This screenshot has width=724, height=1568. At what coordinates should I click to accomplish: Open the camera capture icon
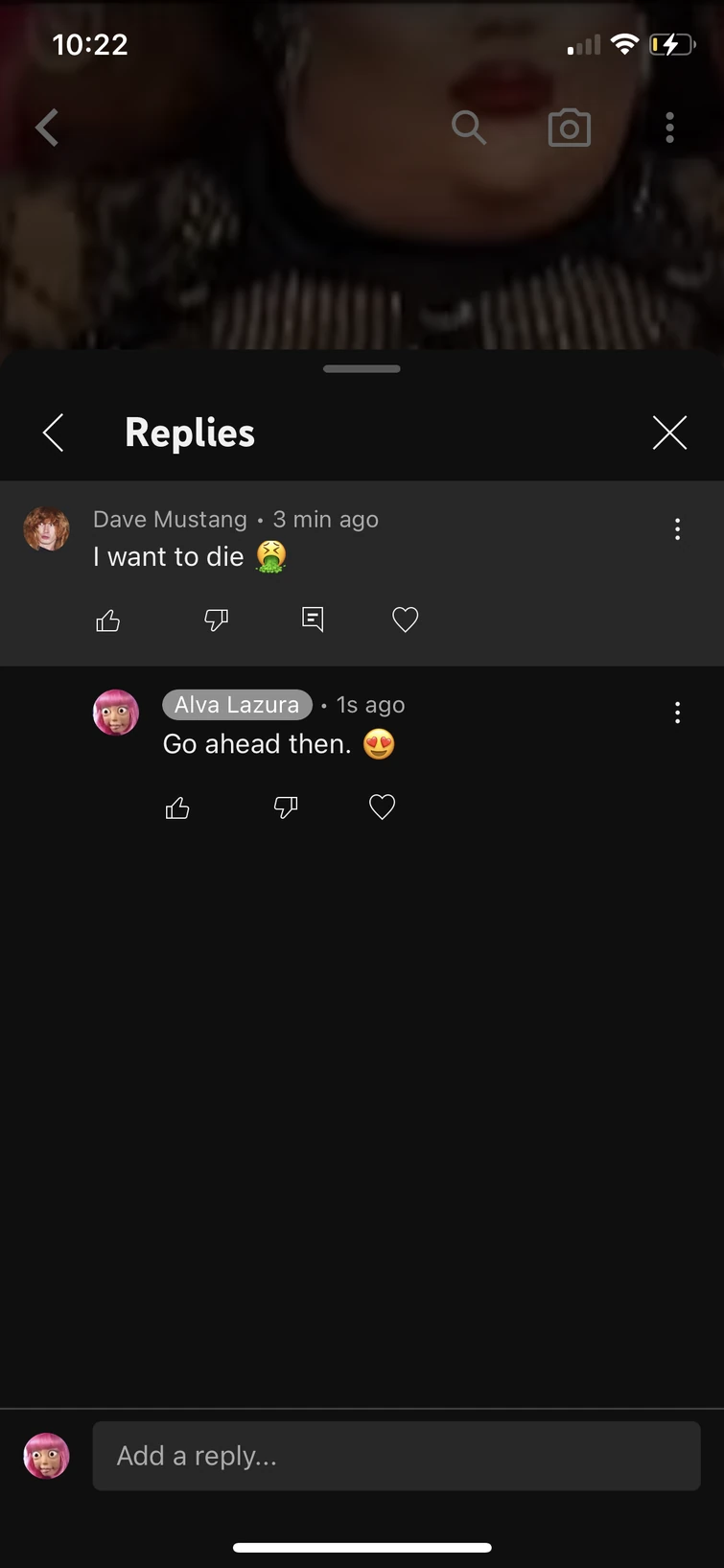[x=568, y=127]
